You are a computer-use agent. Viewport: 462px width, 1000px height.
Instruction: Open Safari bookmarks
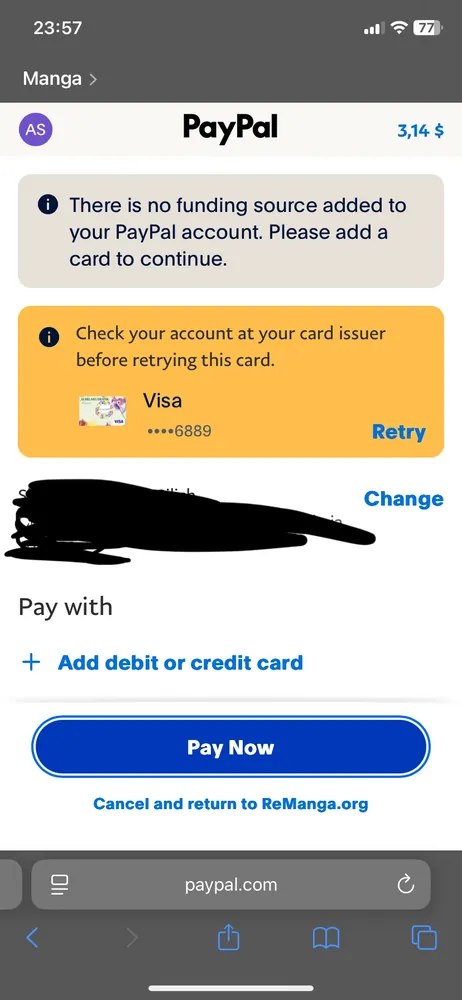click(x=326, y=938)
